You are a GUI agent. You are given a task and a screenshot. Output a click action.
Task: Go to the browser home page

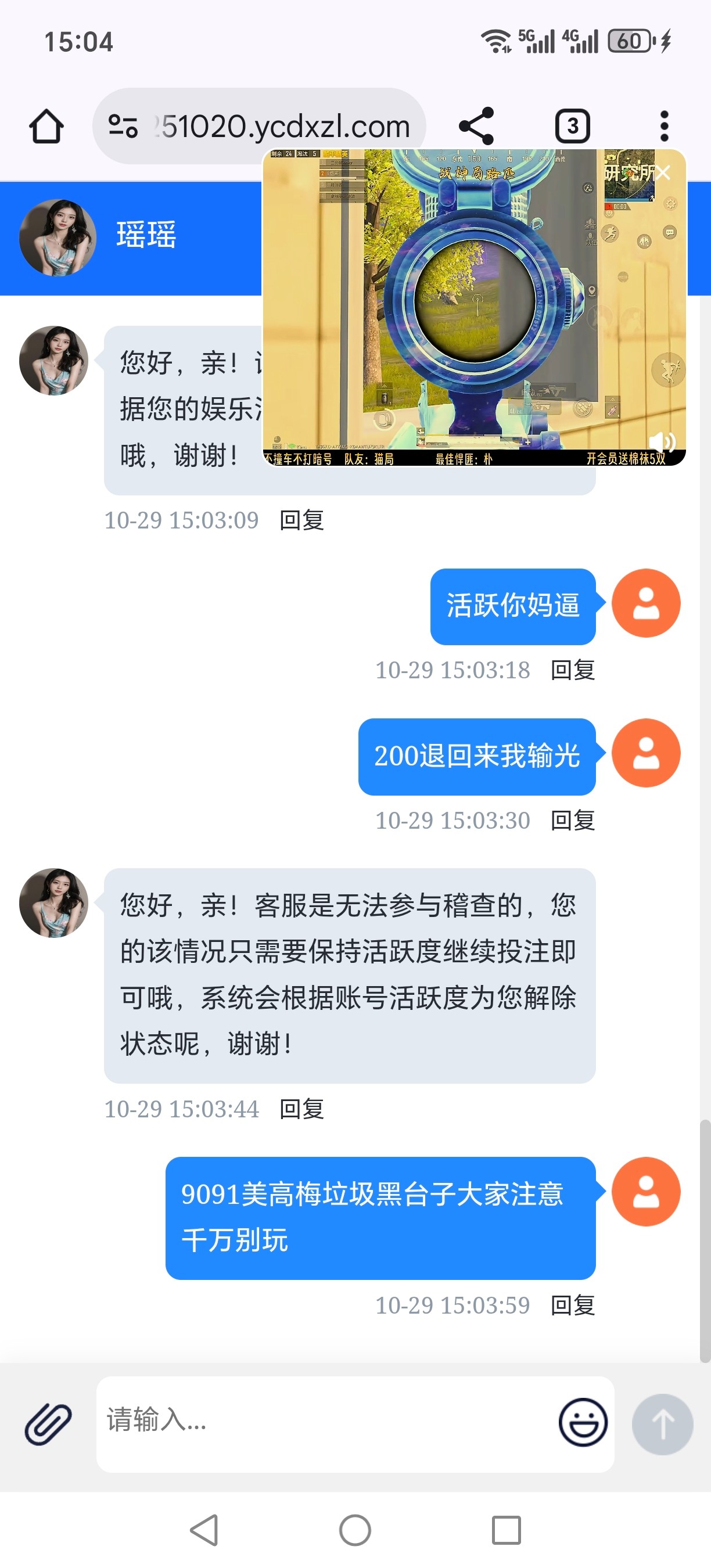(46, 127)
